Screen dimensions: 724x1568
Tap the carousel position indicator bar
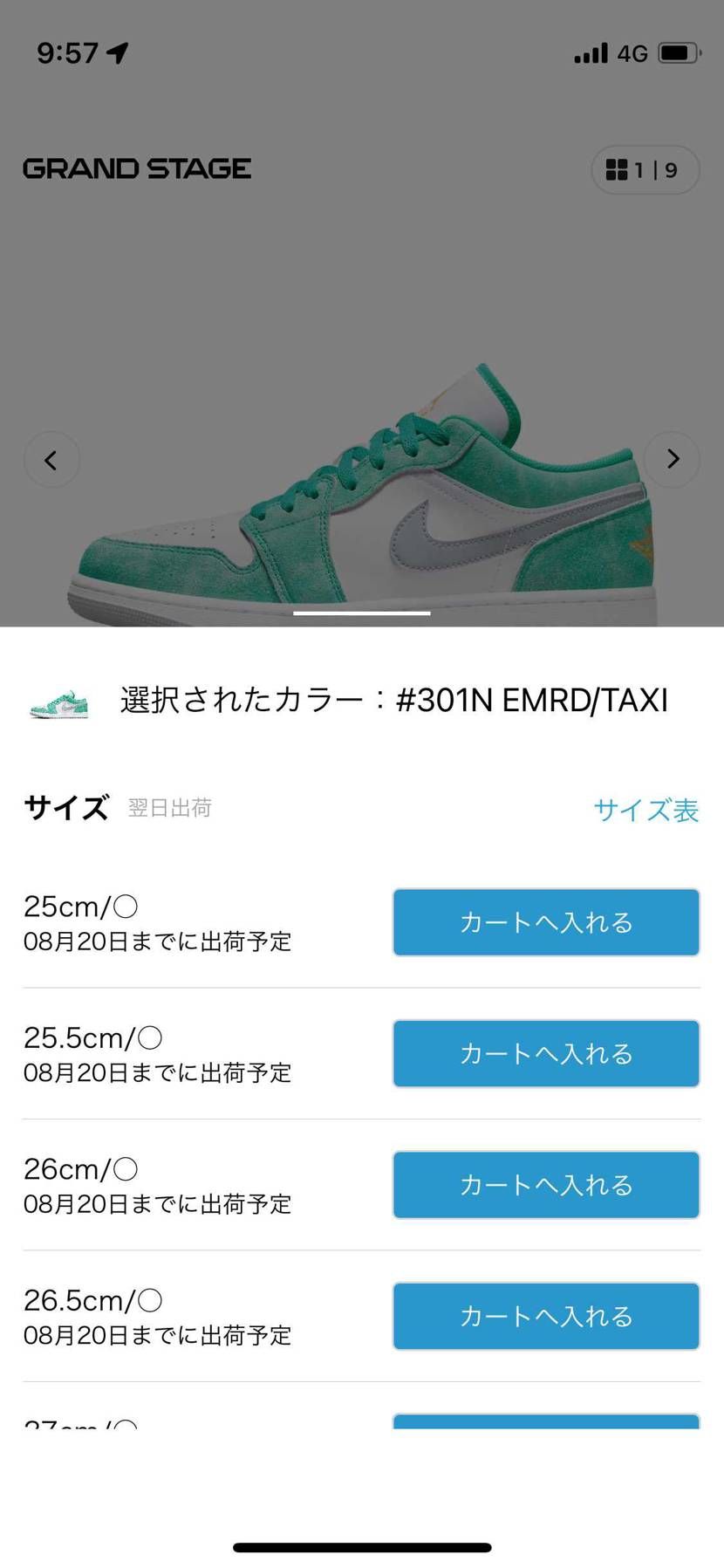pos(361,614)
